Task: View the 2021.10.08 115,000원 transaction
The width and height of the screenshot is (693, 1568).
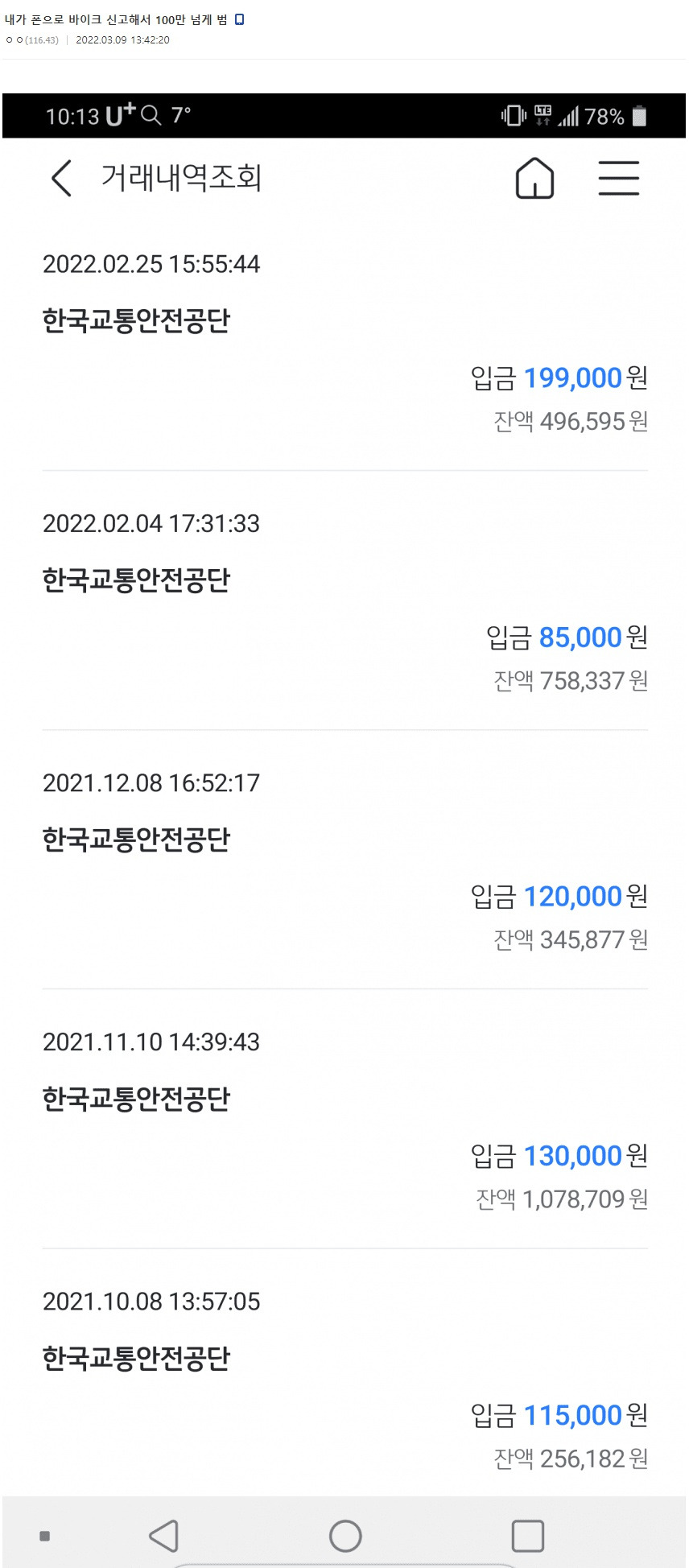Action: [344, 1379]
